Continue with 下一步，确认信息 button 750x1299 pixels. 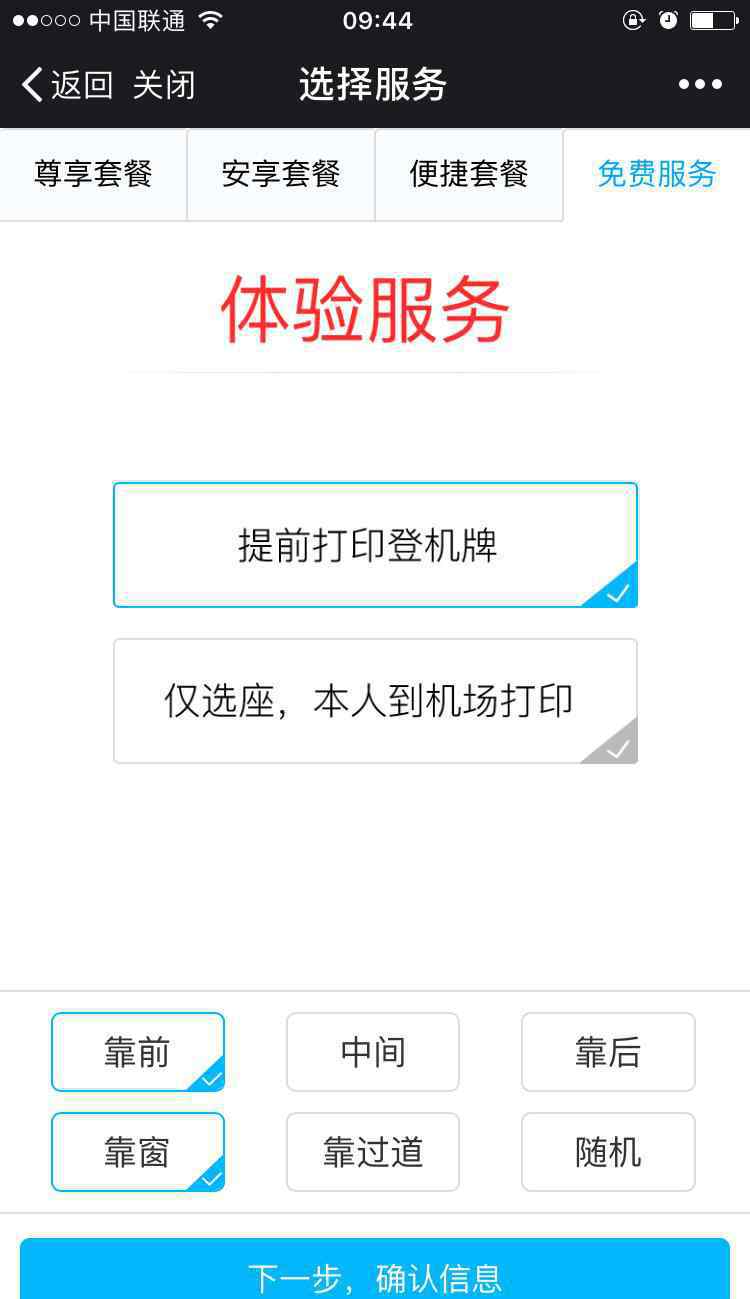pyautogui.click(x=375, y=1270)
